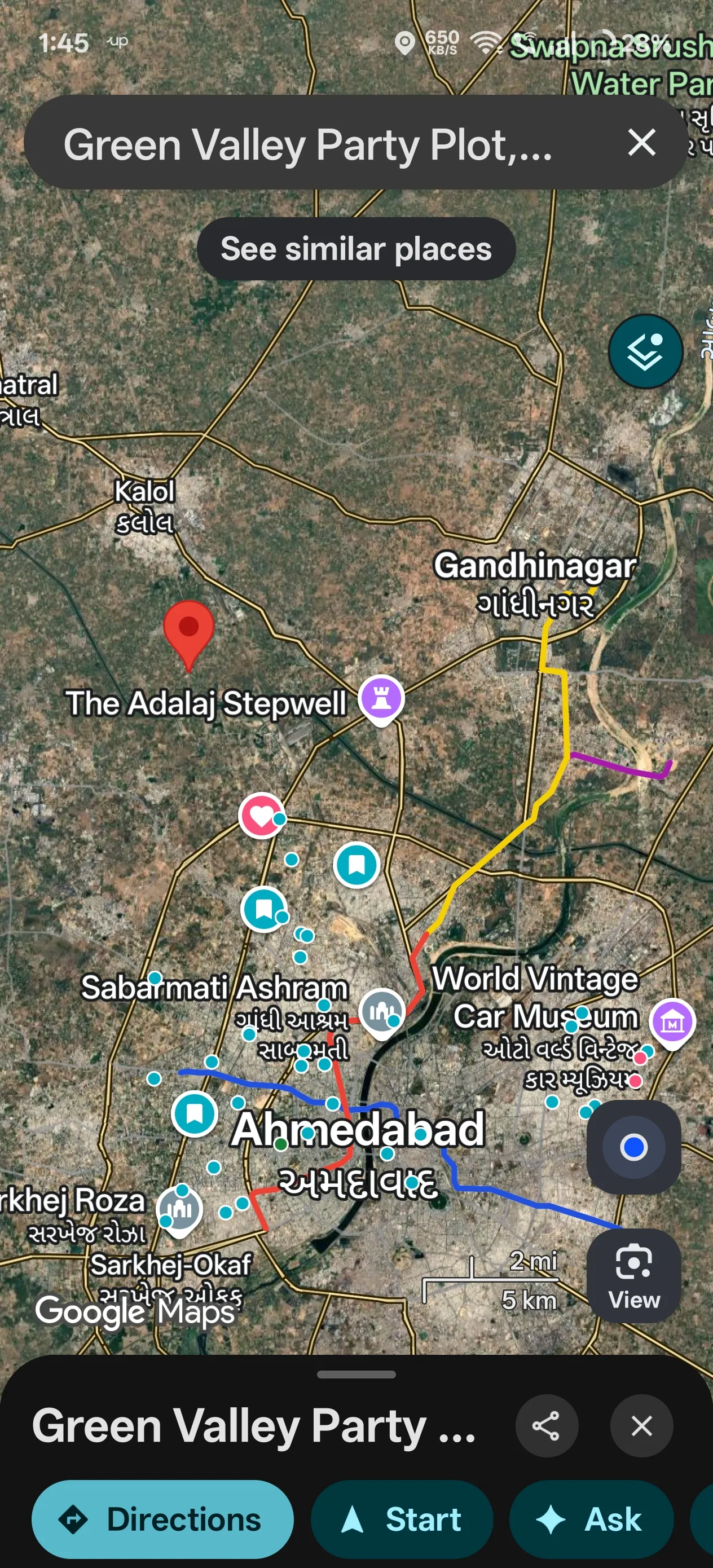Start navigation to the place

pyautogui.click(x=402, y=1519)
